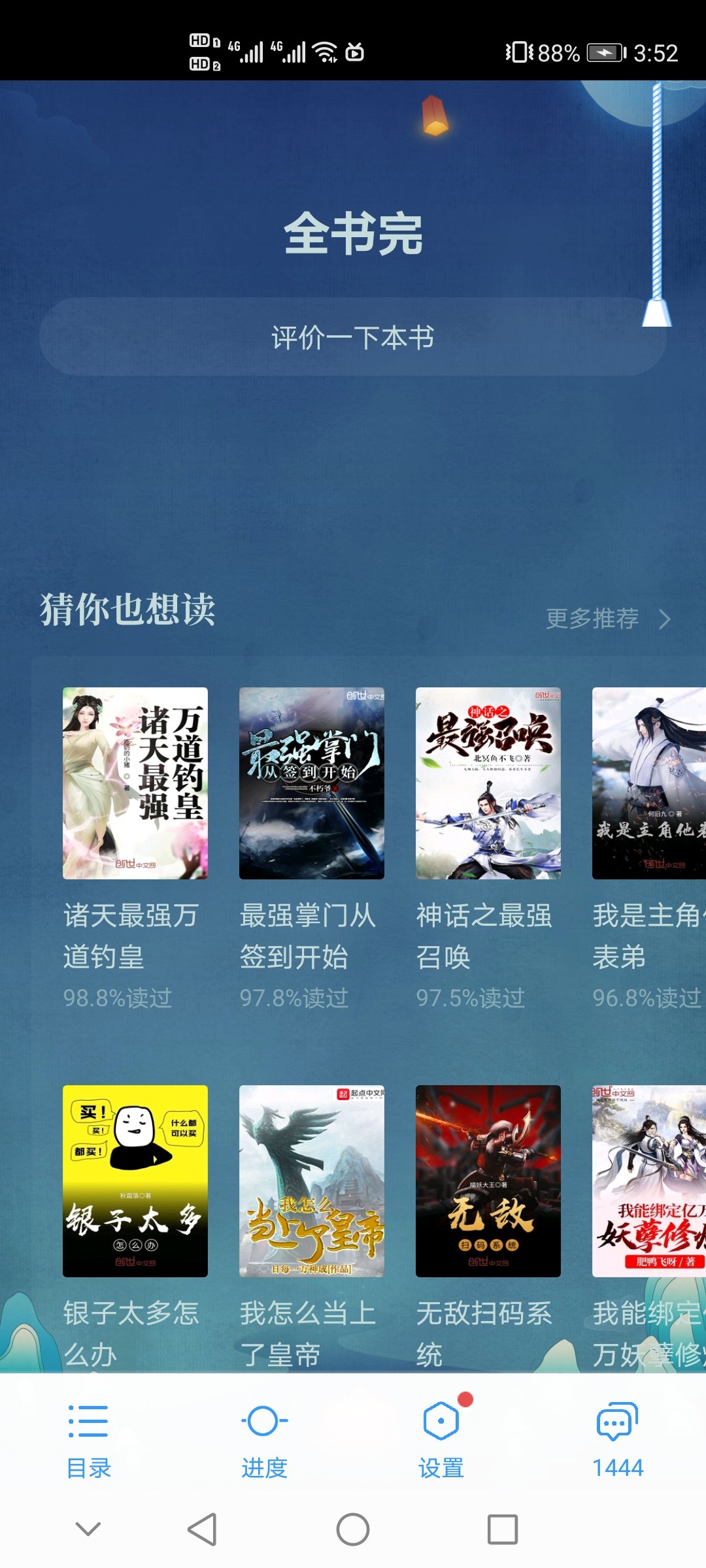Hide the navigation bar with the down arrow

click(88, 1529)
